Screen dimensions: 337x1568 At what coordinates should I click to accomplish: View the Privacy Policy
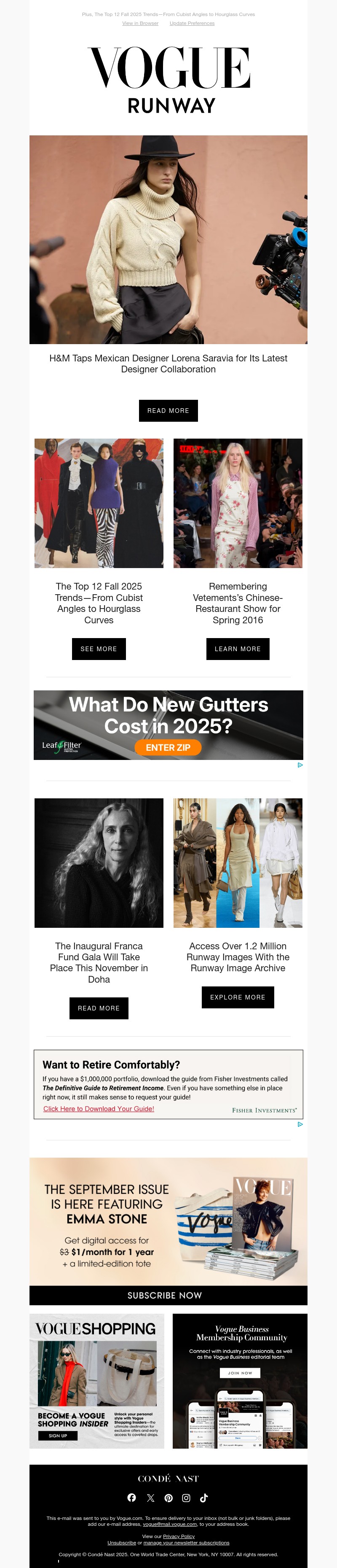click(x=178, y=1536)
